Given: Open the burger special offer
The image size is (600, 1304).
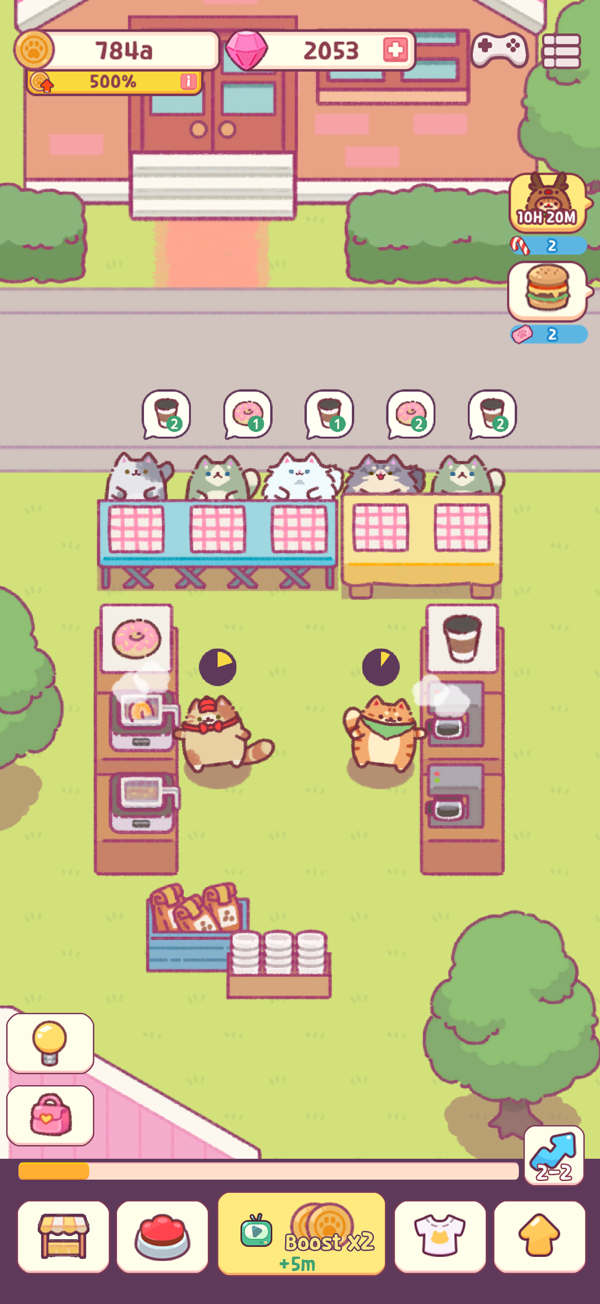Looking at the screenshot, I should 547,291.
